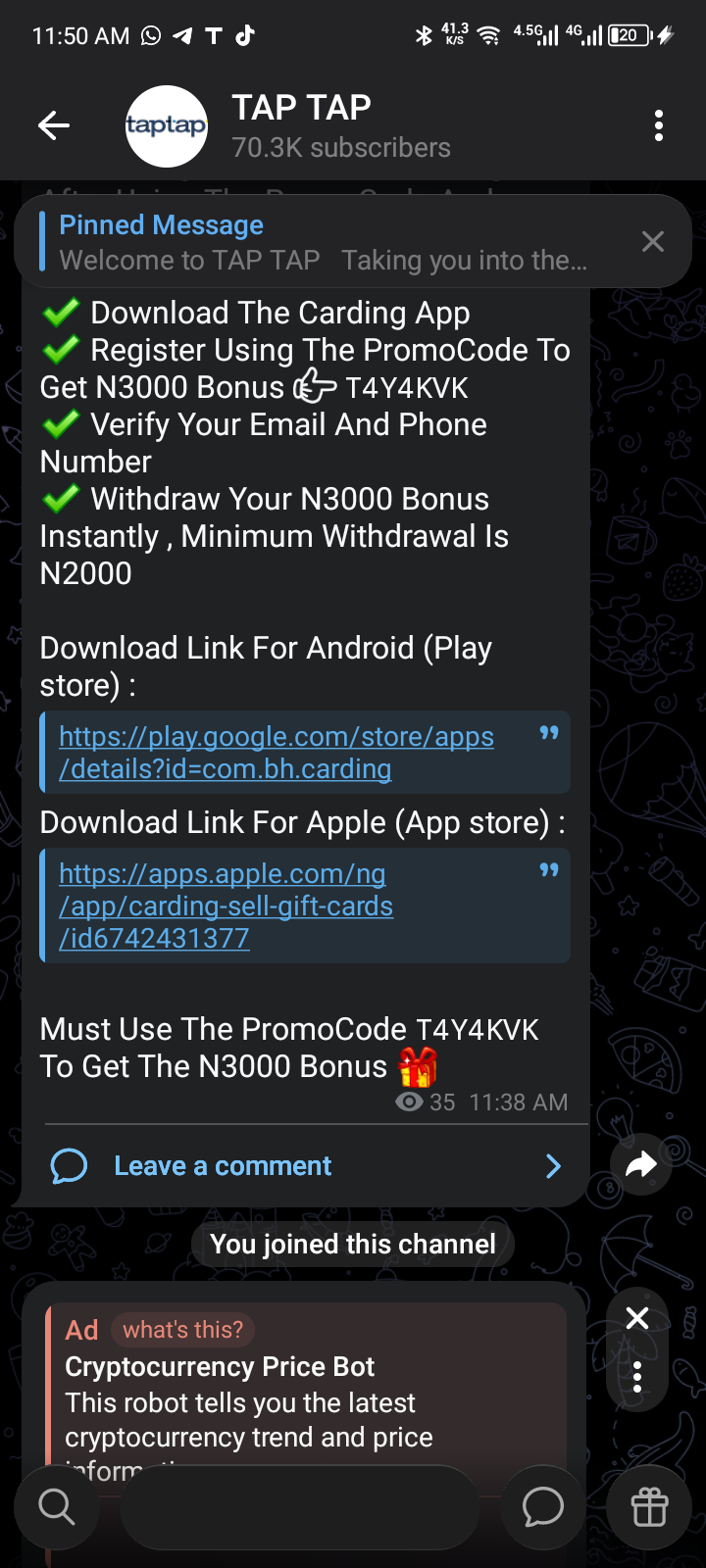Share the post with the forward arrow
The height and width of the screenshot is (1568, 706).
coord(640,1164)
